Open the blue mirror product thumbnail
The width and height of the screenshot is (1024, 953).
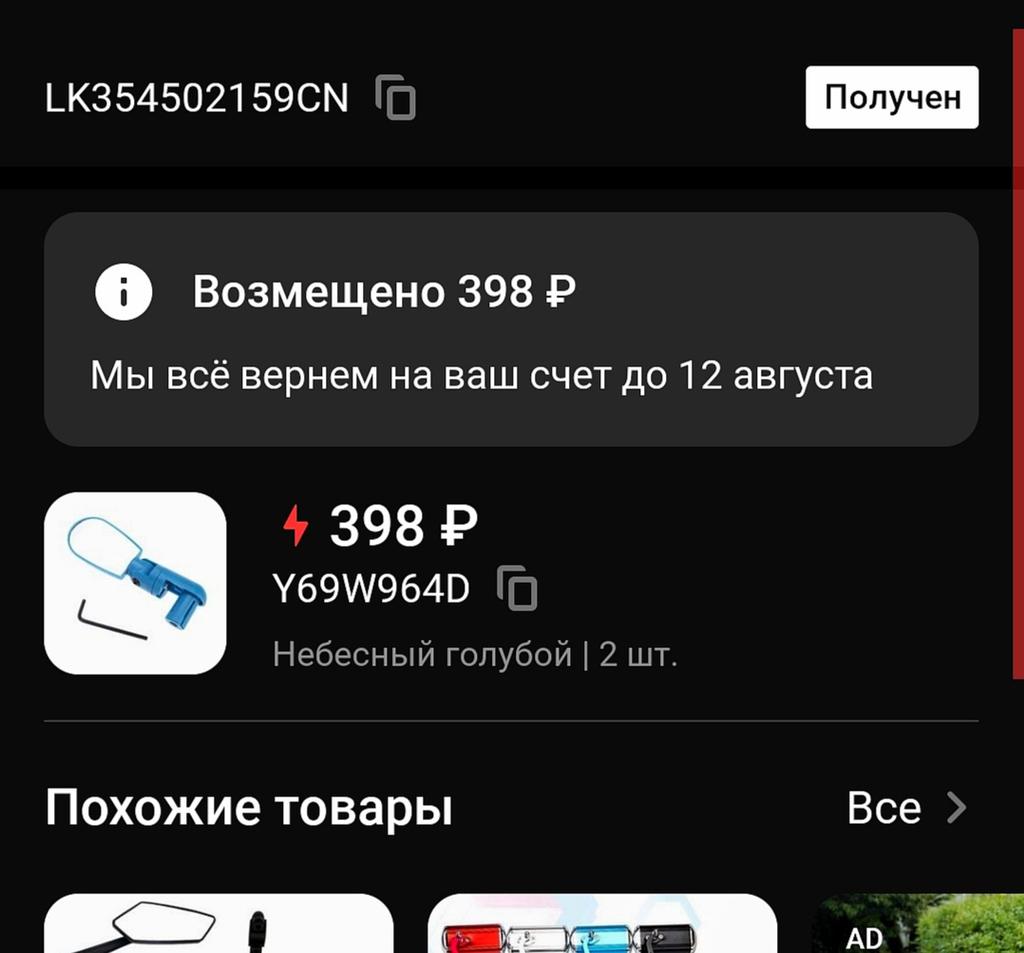[135, 582]
